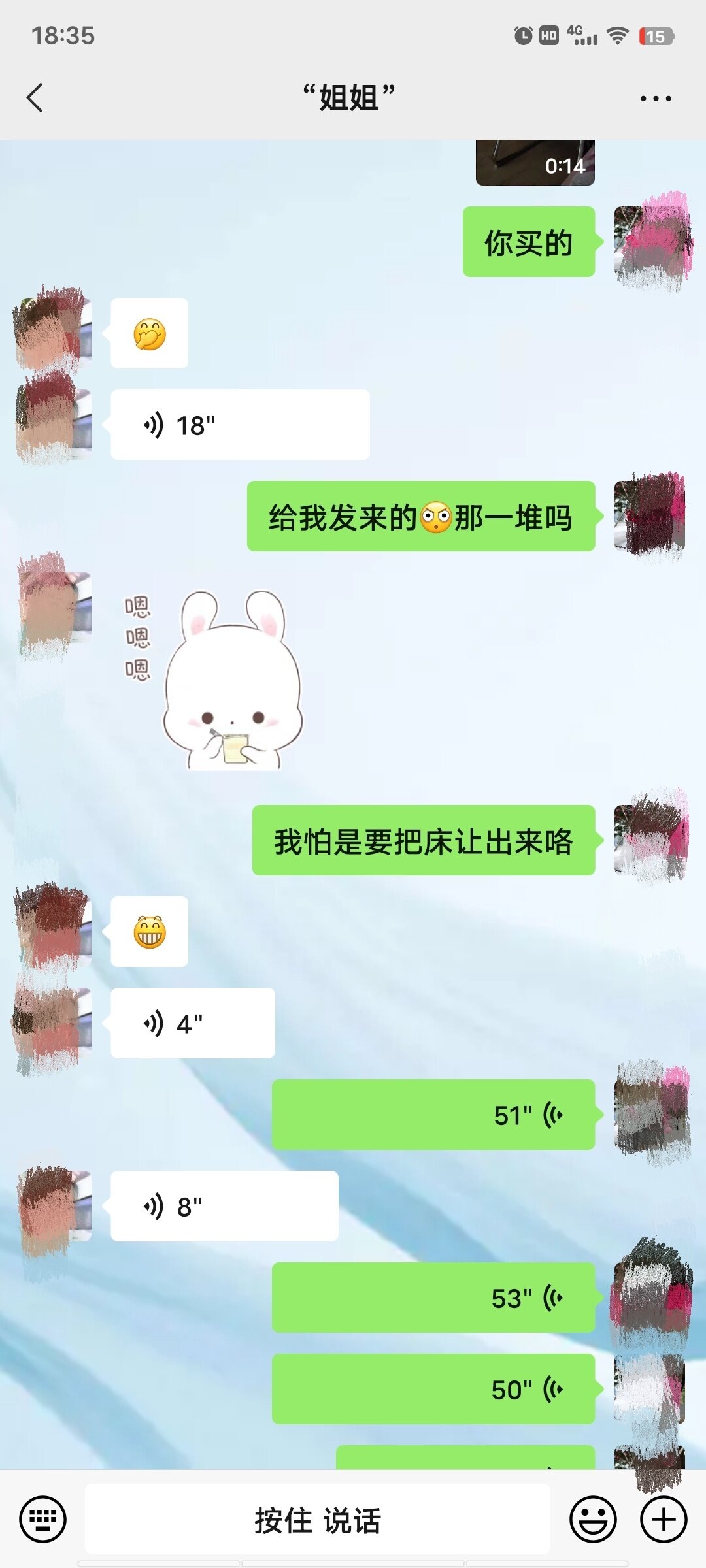Go back from the 姐姐 chat
This screenshot has height=1568, width=706.
[35, 98]
